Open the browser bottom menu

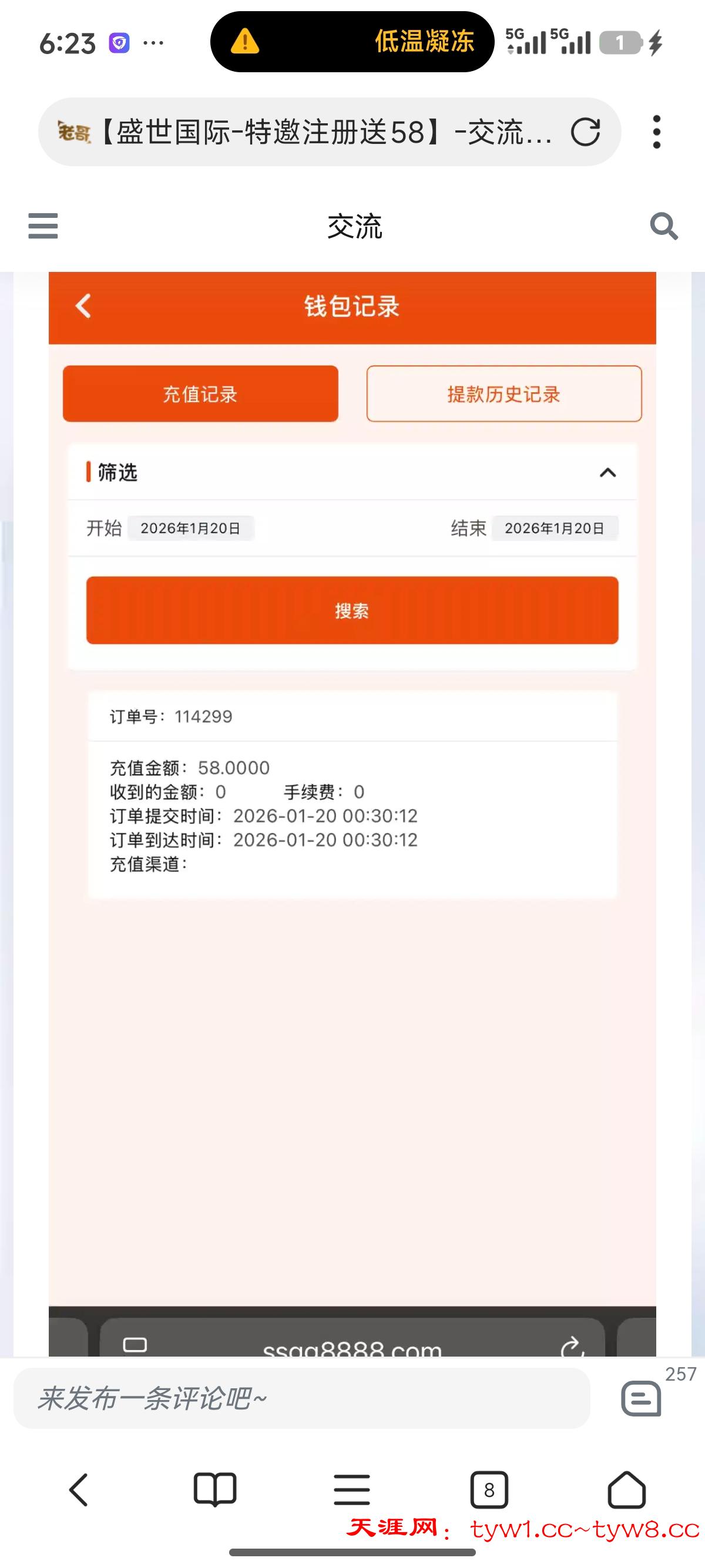coord(352,1489)
